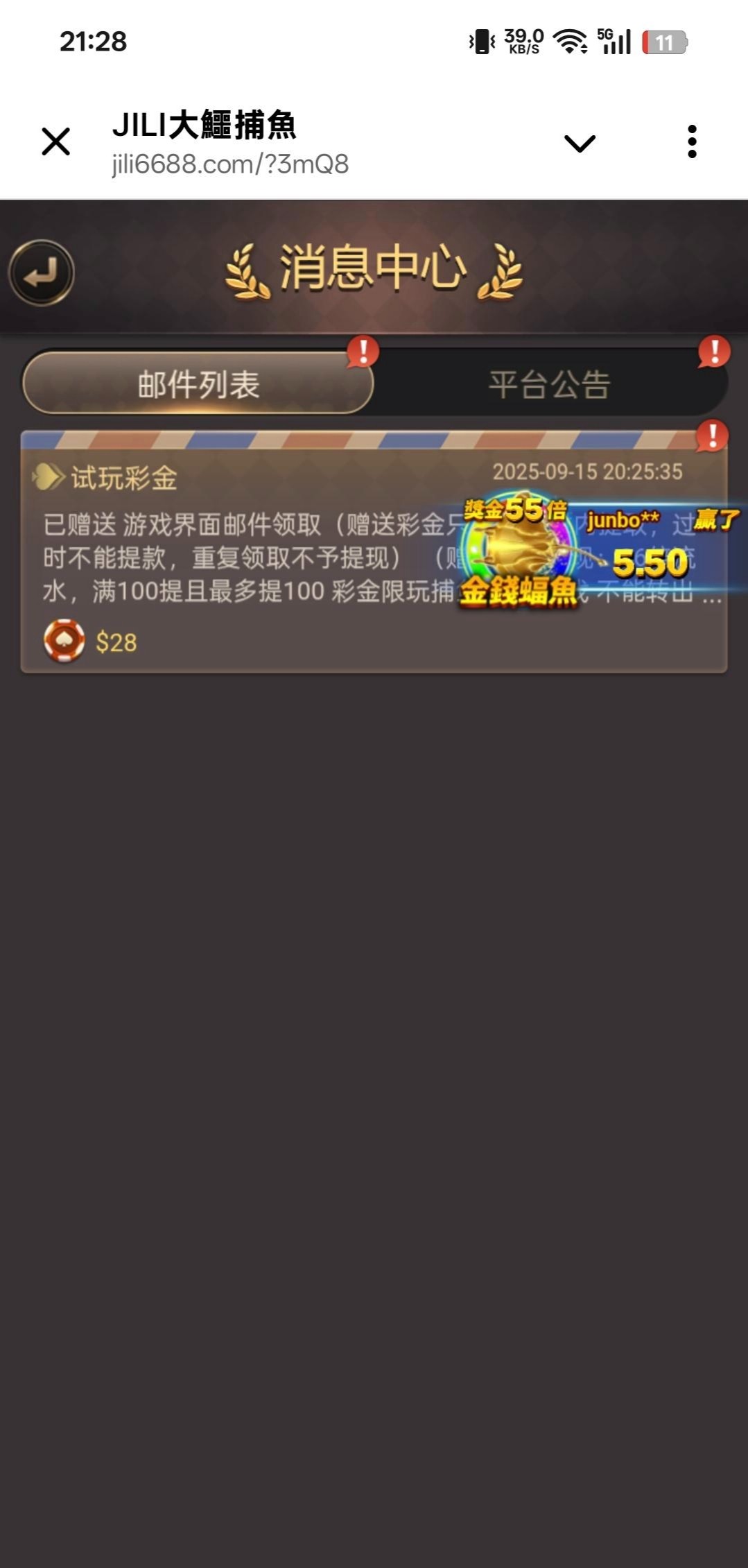Image resolution: width=748 pixels, height=1568 pixels.
Task: Select the 邮件列表 tab
Action: pyautogui.click(x=198, y=384)
